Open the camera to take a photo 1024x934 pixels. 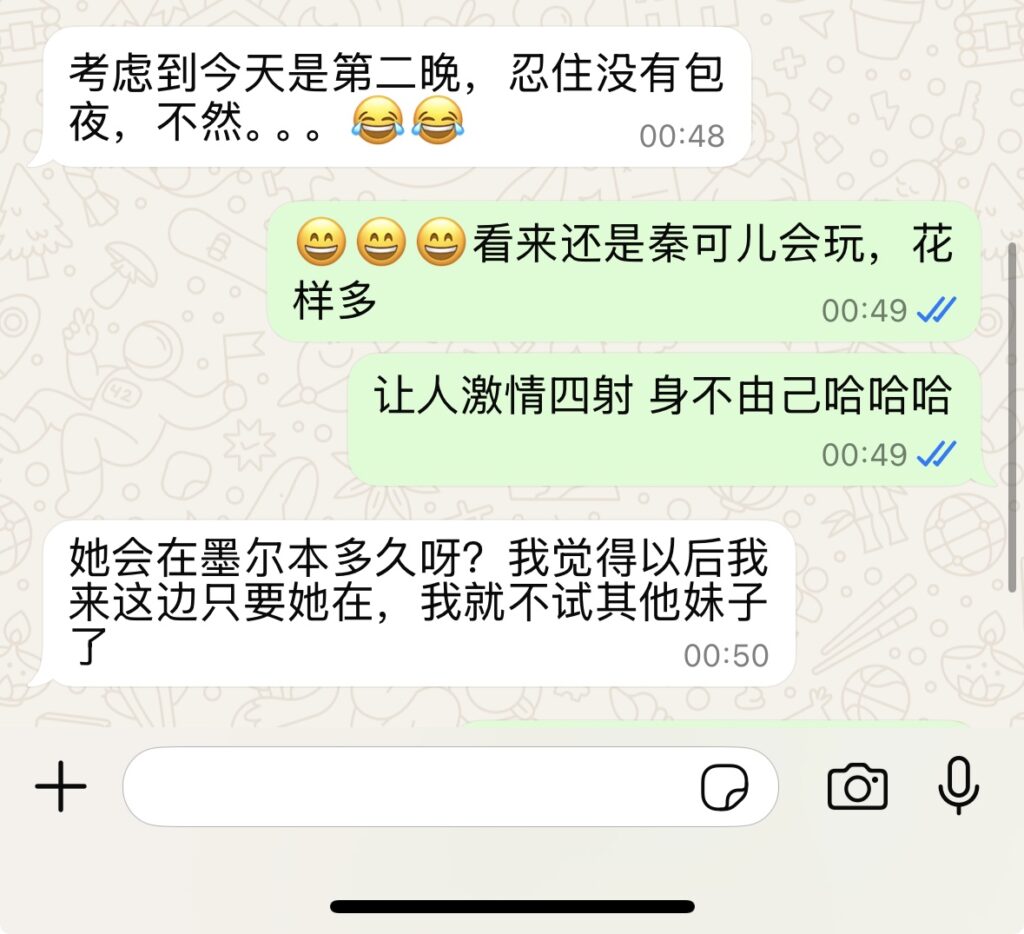[857, 787]
